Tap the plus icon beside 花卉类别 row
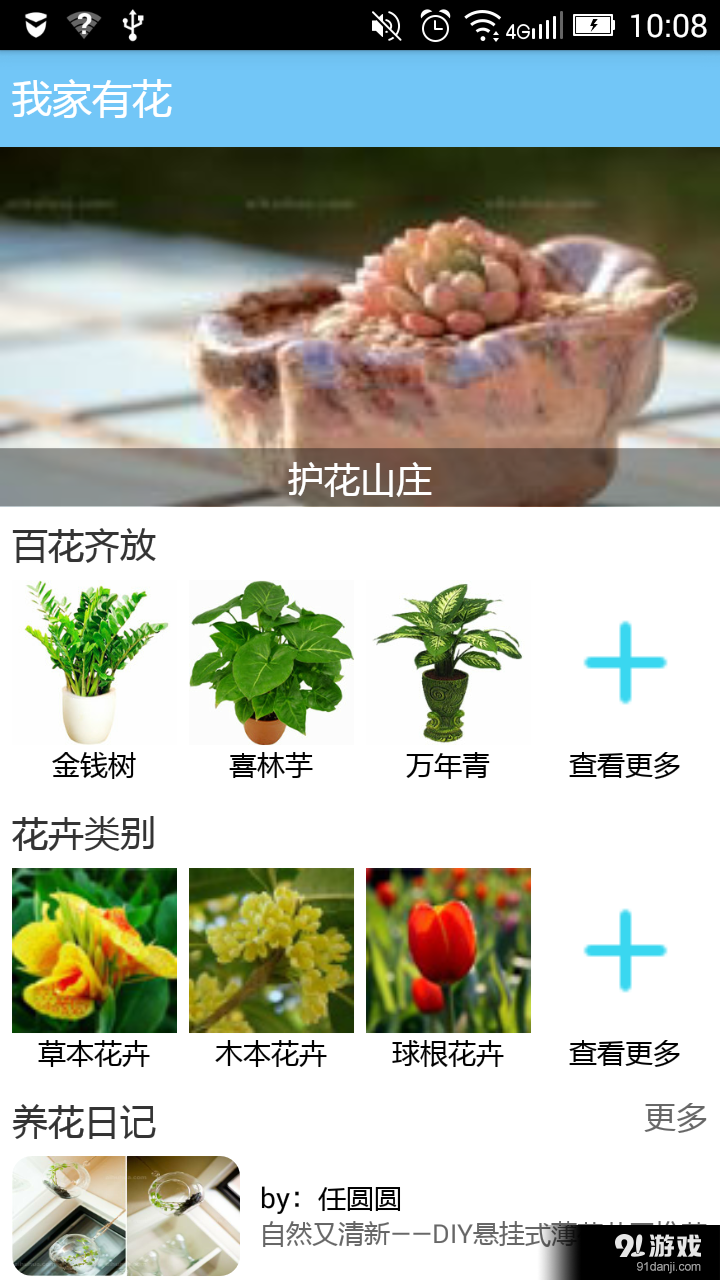 coord(624,949)
